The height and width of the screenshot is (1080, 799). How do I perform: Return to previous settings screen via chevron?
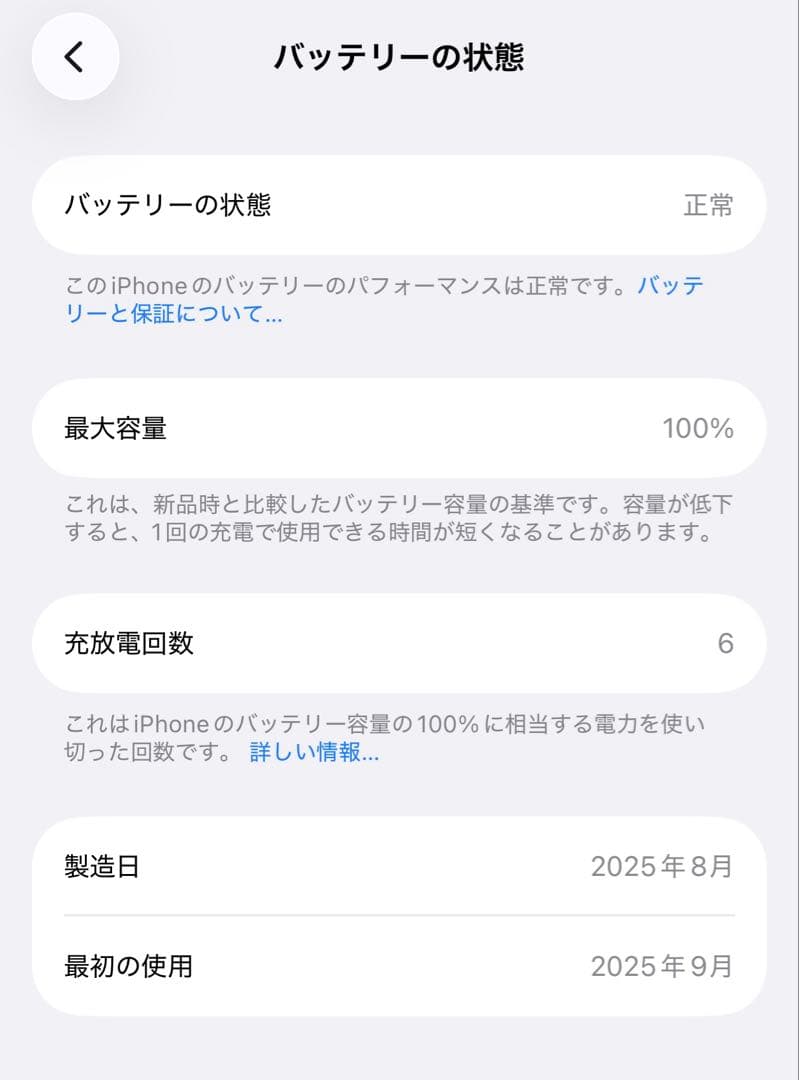[x=75, y=57]
